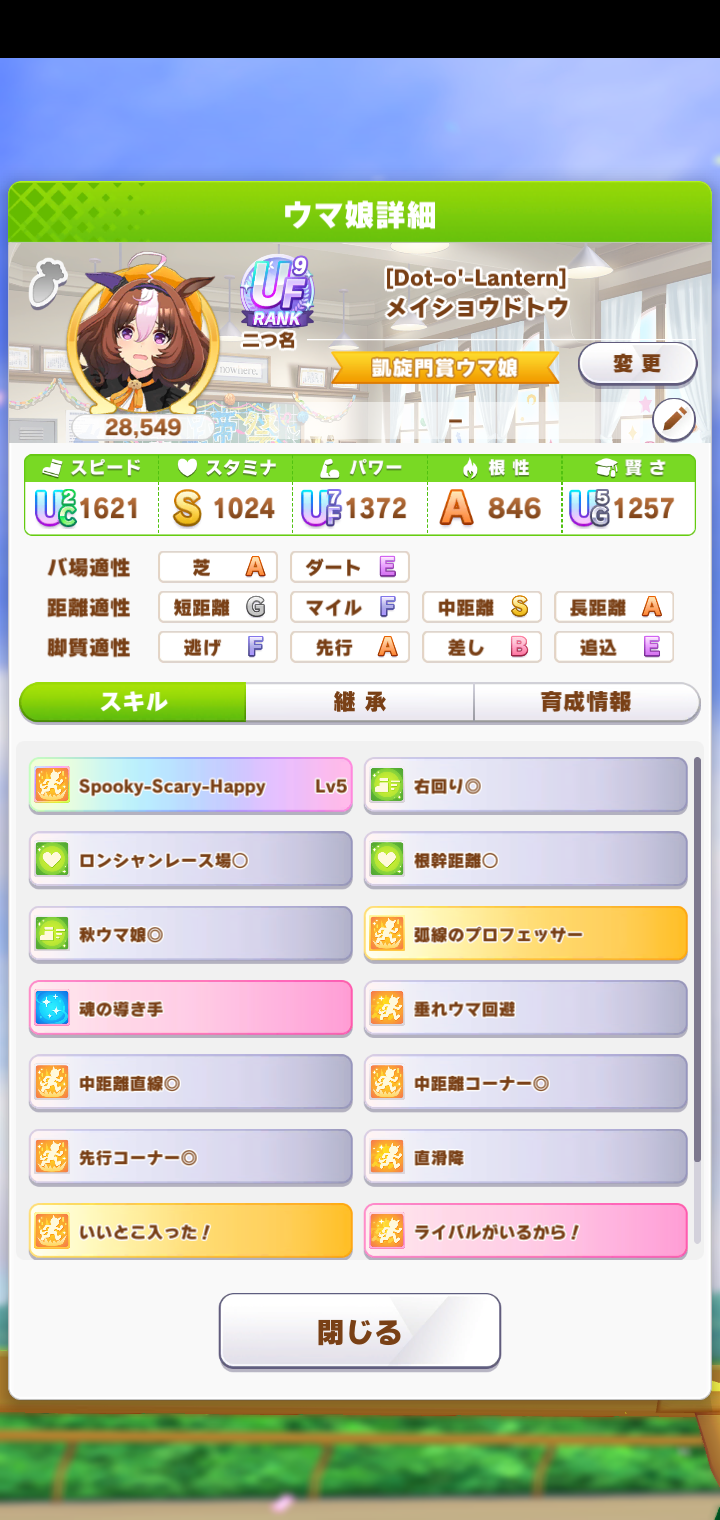This screenshot has width=720, height=1520.
Task: Close the dialog with 閉じる
Action: point(359,1331)
